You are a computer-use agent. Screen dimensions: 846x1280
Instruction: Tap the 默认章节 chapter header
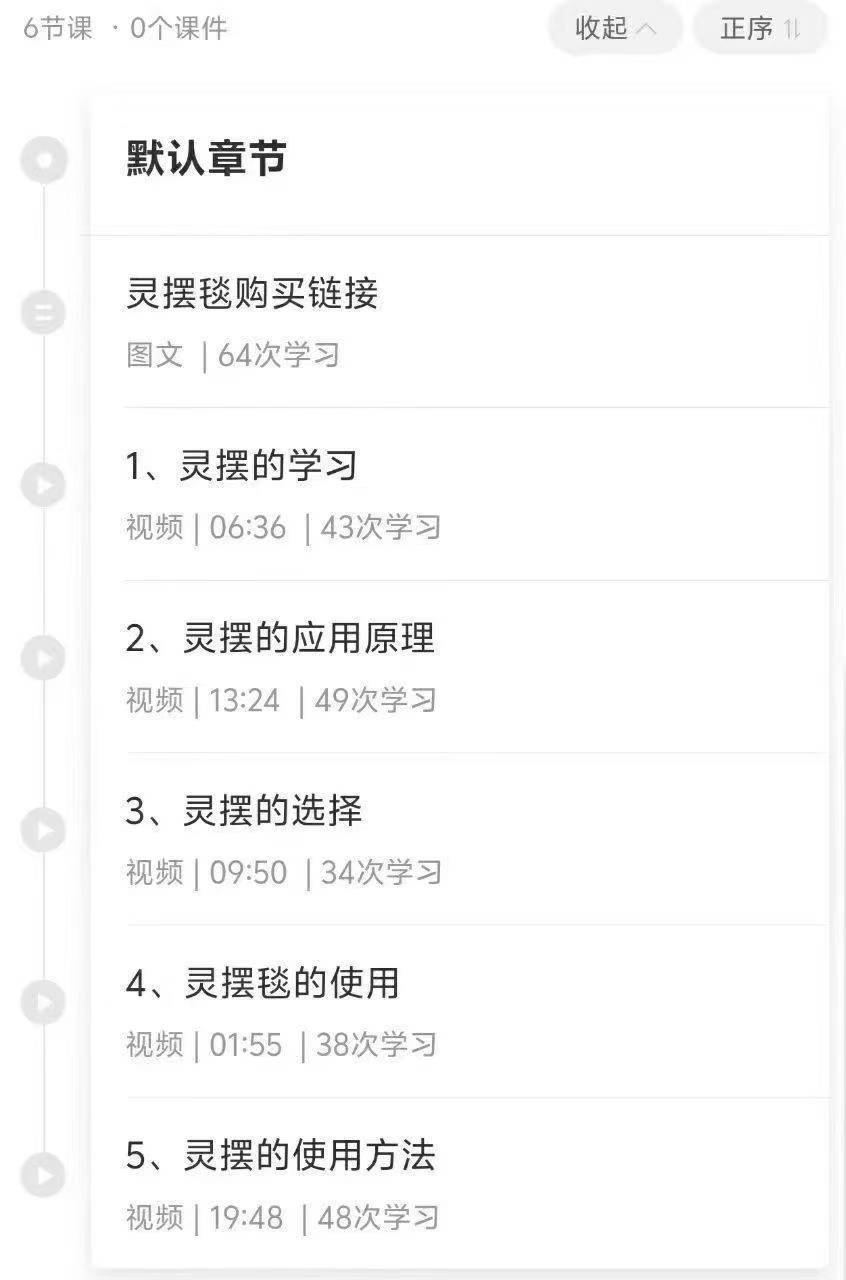coord(207,158)
